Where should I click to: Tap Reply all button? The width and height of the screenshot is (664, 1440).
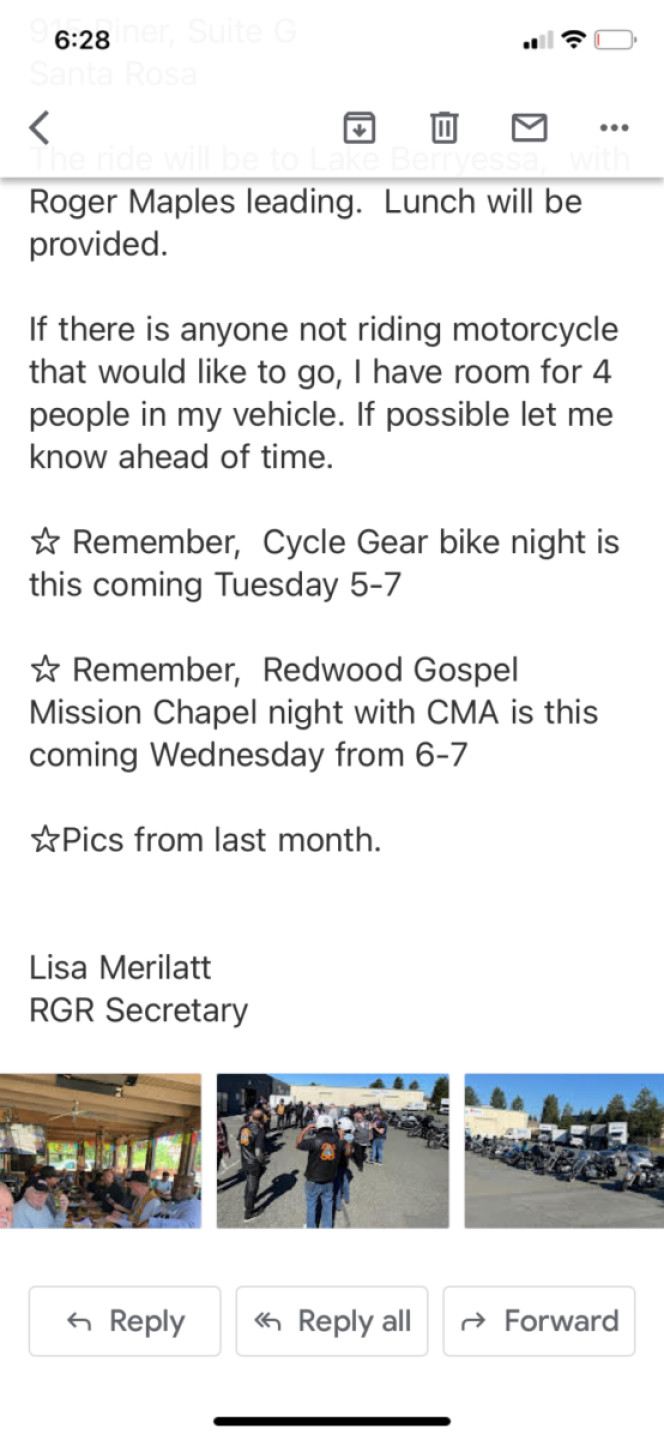pyautogui.click(x=332, y=1321)
